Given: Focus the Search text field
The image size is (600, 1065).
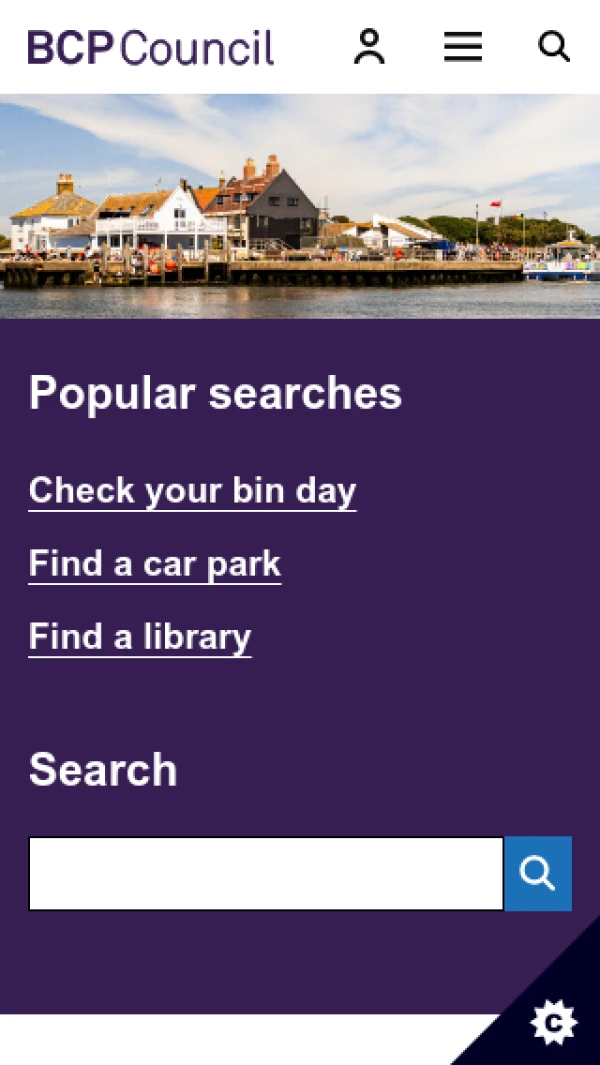Looking at the screenshot, I should point(266,874).
